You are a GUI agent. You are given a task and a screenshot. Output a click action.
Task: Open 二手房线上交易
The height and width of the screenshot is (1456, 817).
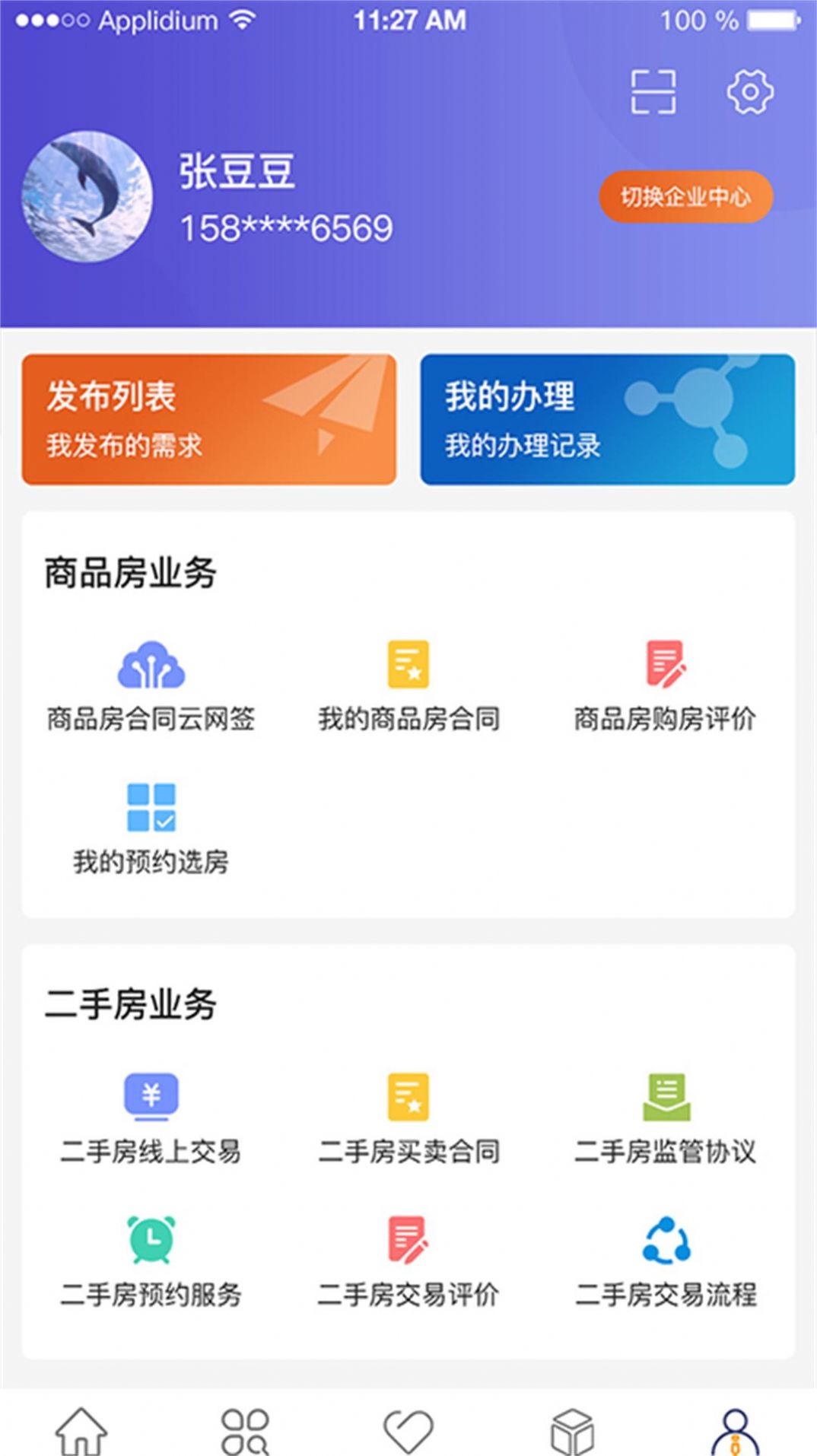tap(151, 1117)
